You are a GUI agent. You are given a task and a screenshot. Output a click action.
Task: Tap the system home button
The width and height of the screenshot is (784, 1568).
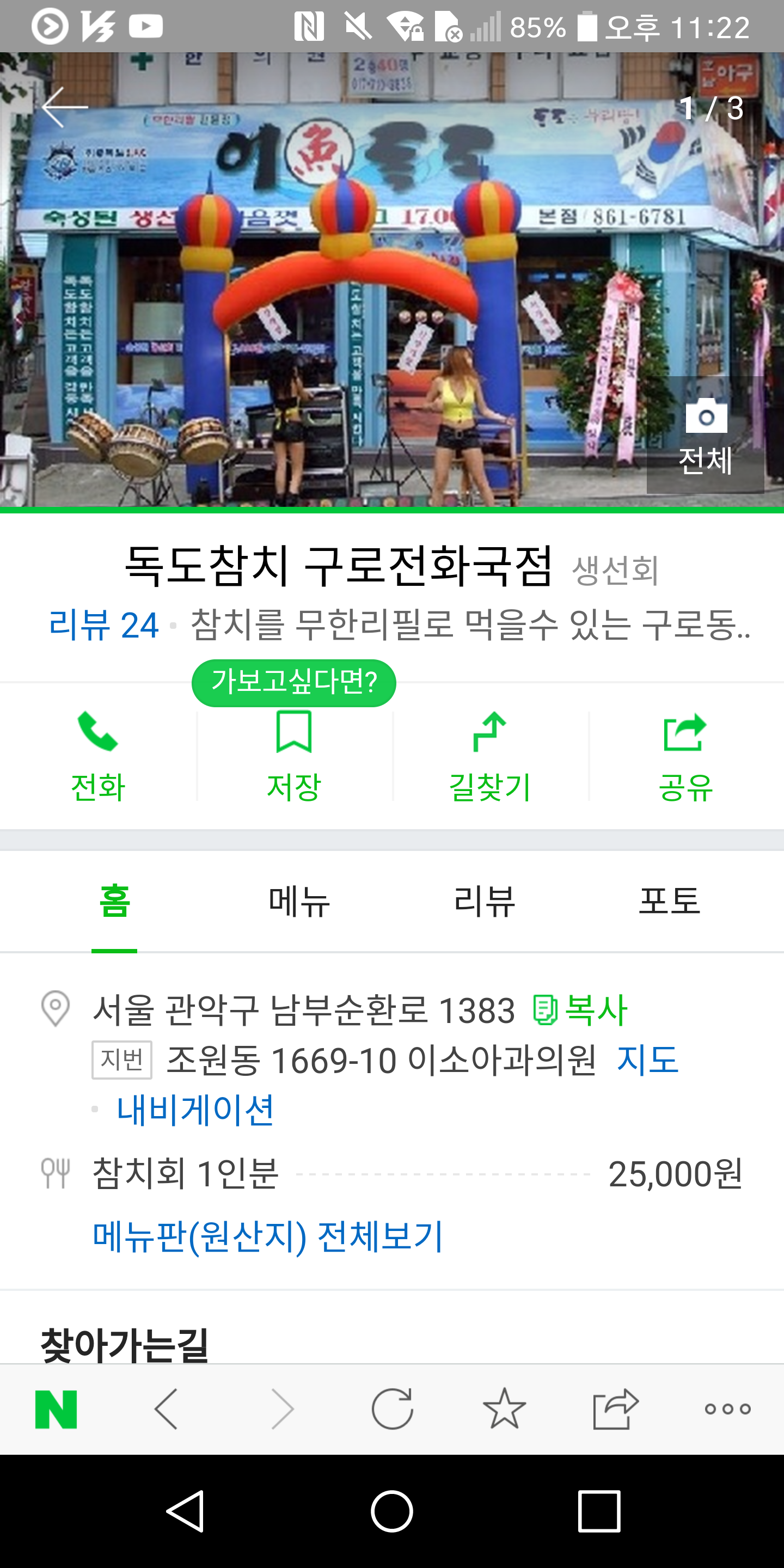click(x=392, y=1511)
